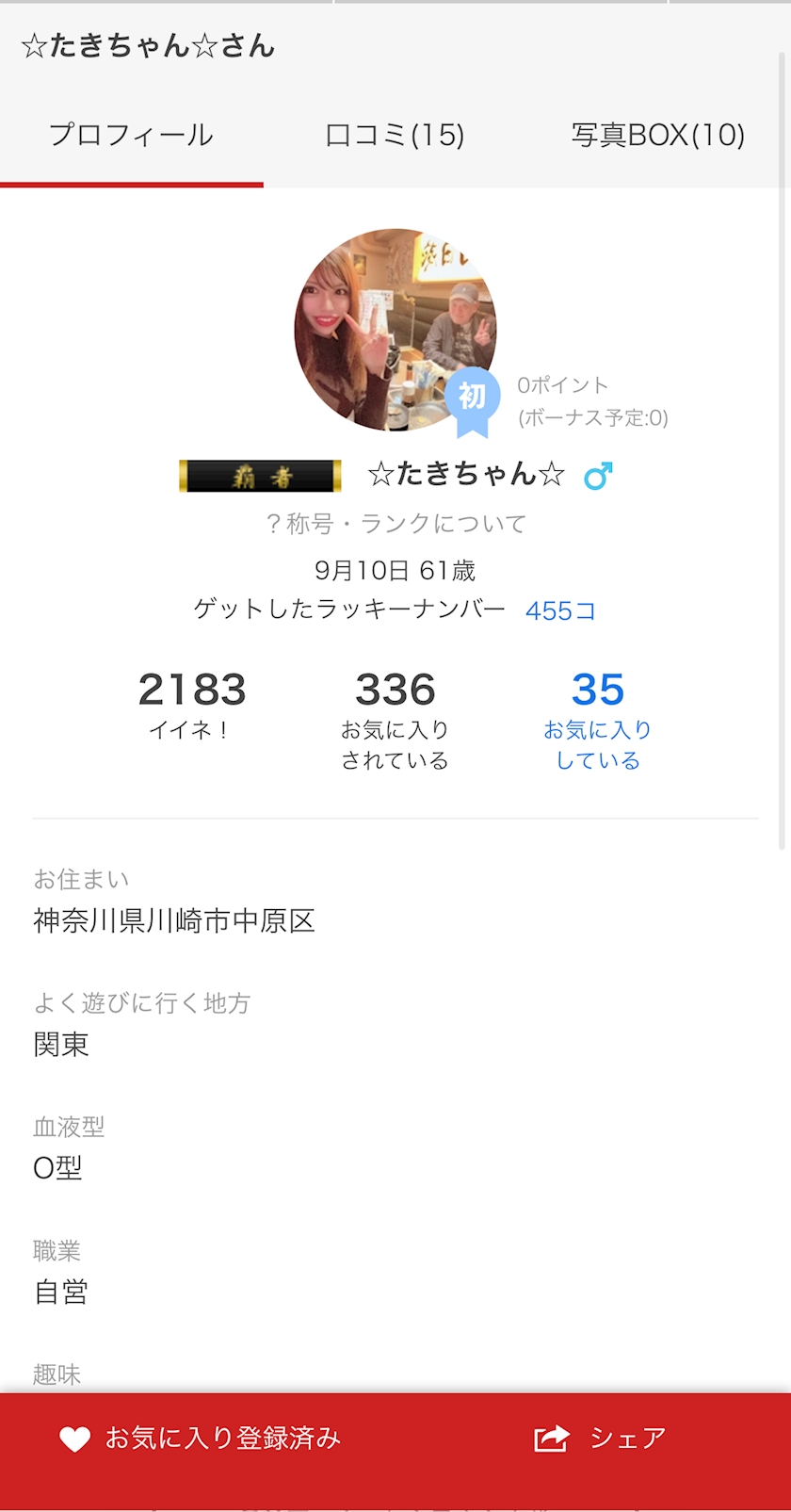Viewport: 791px width, 1512px height.
Task: Tap the お気に入り登録済み heart button
Action: click(200, 1439)
